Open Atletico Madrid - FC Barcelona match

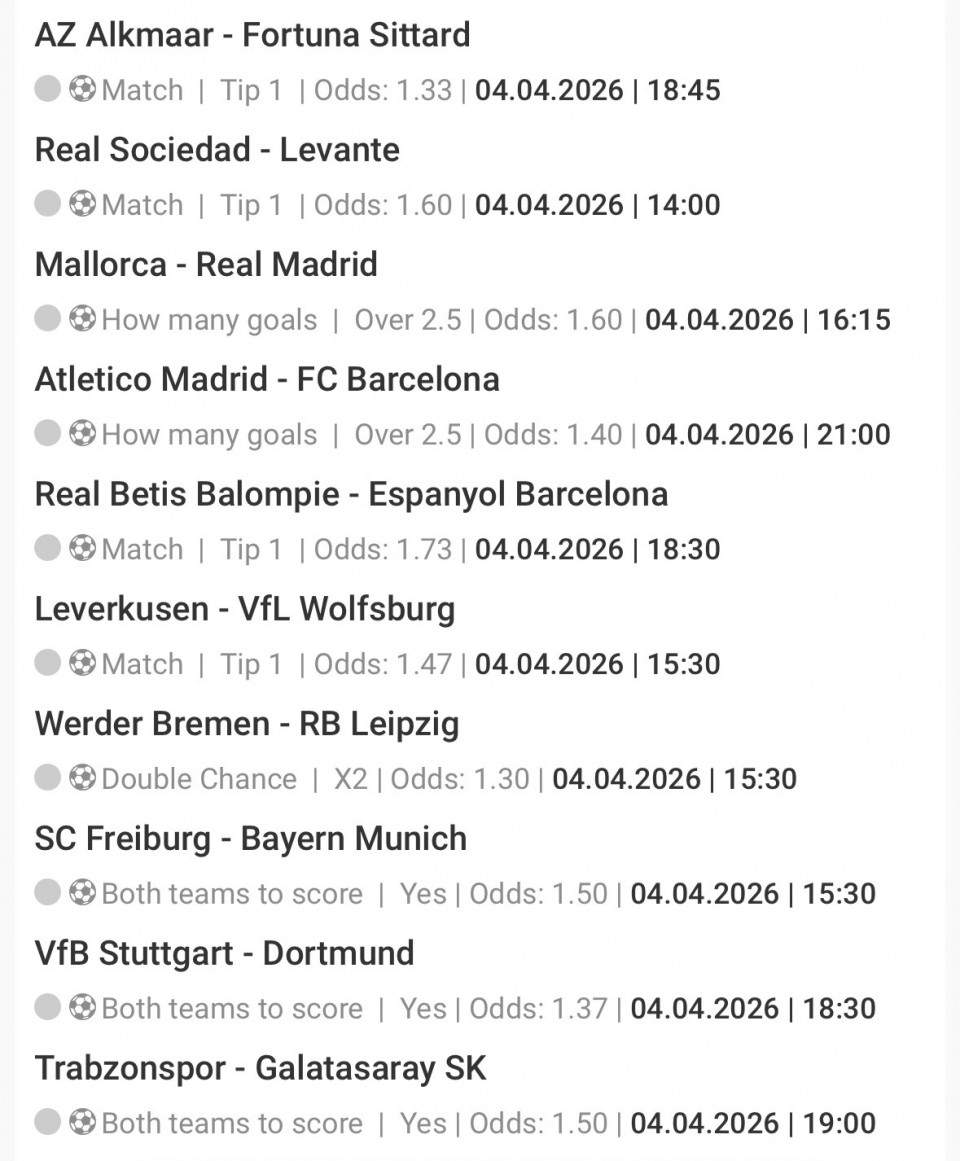coord(267,380)
